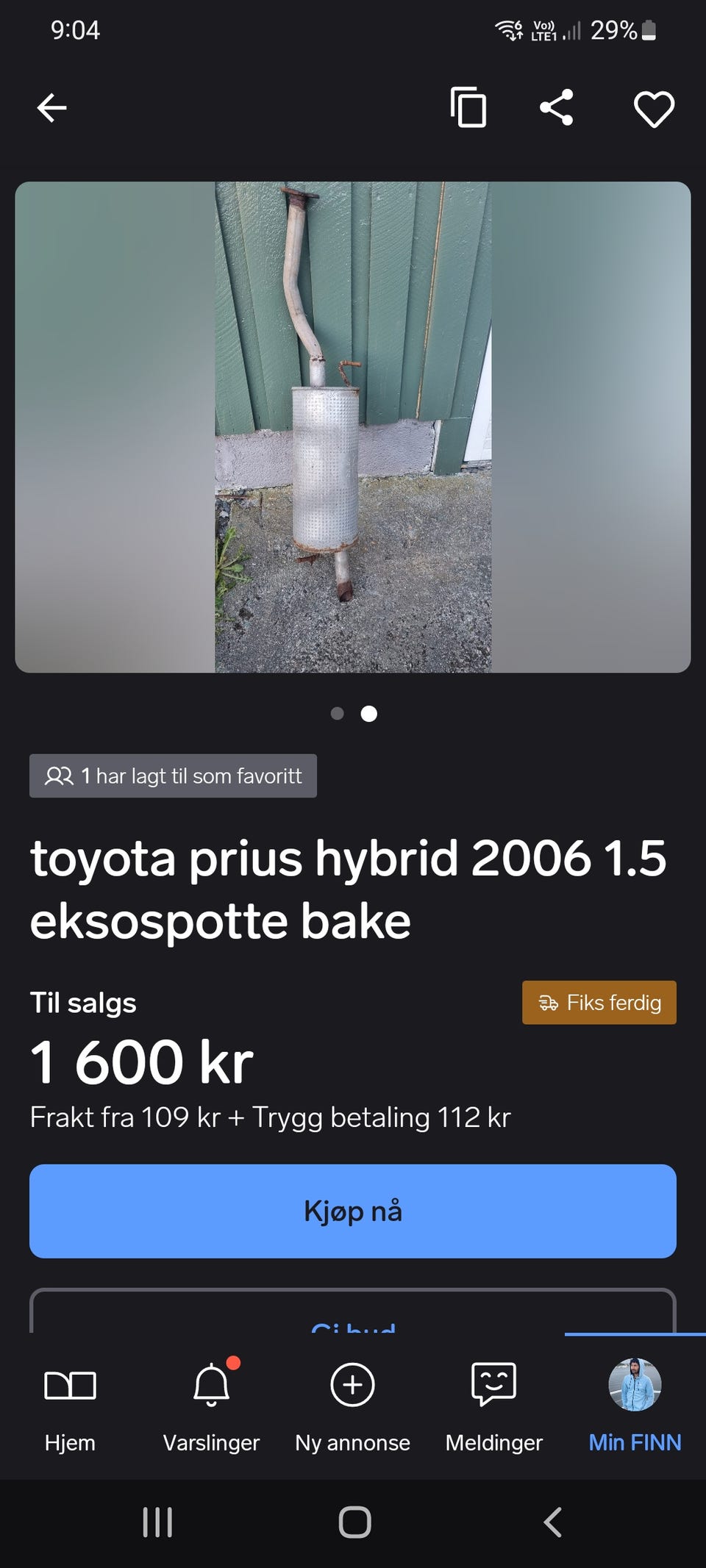Tap the system home button
The image size is (706, 1568).
[354, 1522]
